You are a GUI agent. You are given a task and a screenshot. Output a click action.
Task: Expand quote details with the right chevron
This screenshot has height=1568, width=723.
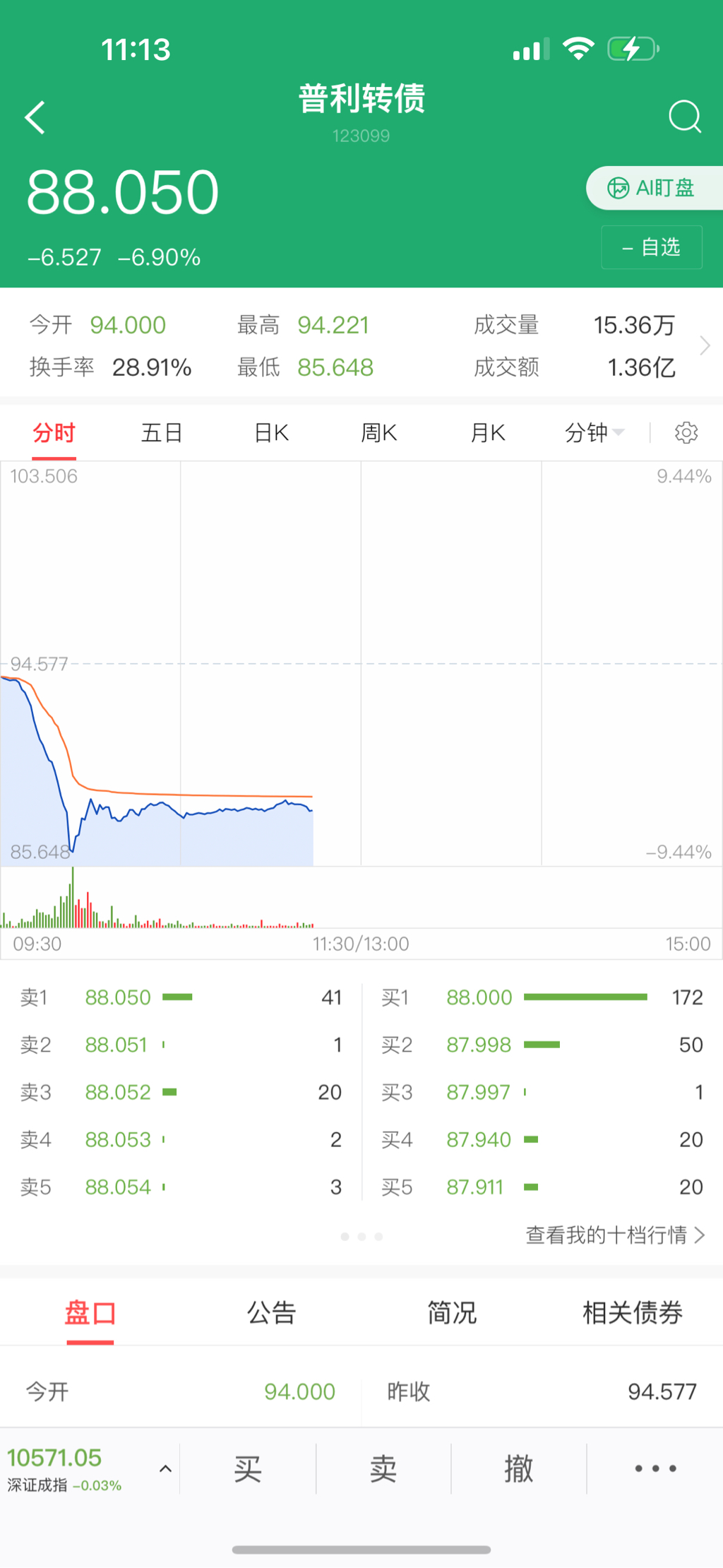click(704, 346)
